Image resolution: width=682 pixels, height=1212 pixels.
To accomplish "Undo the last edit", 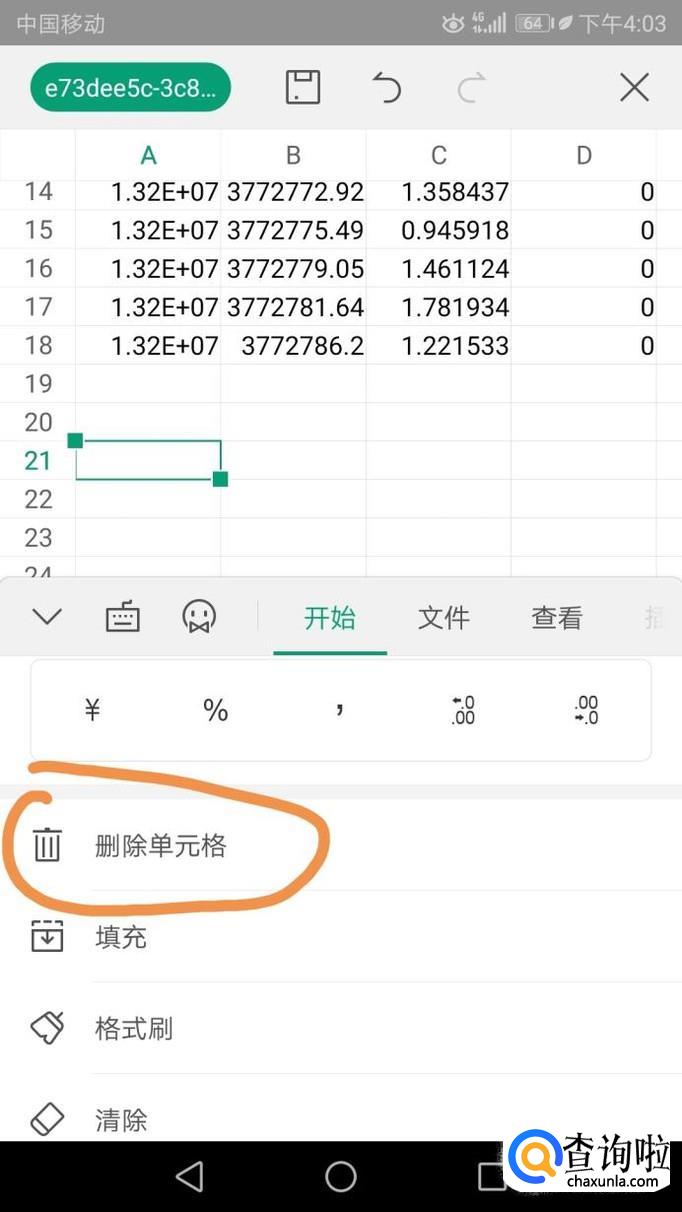I will tap(386, 88).
